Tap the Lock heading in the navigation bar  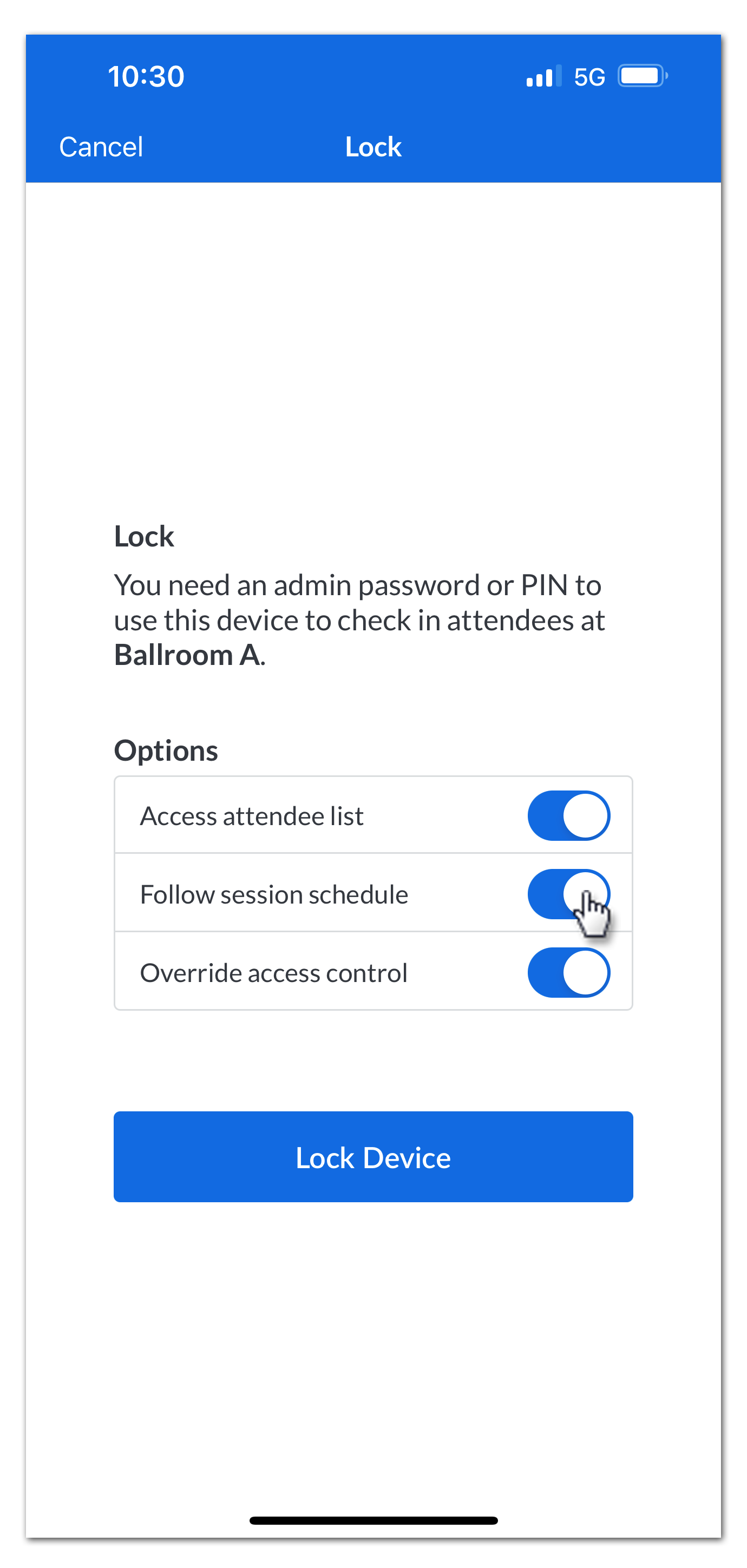373,146
